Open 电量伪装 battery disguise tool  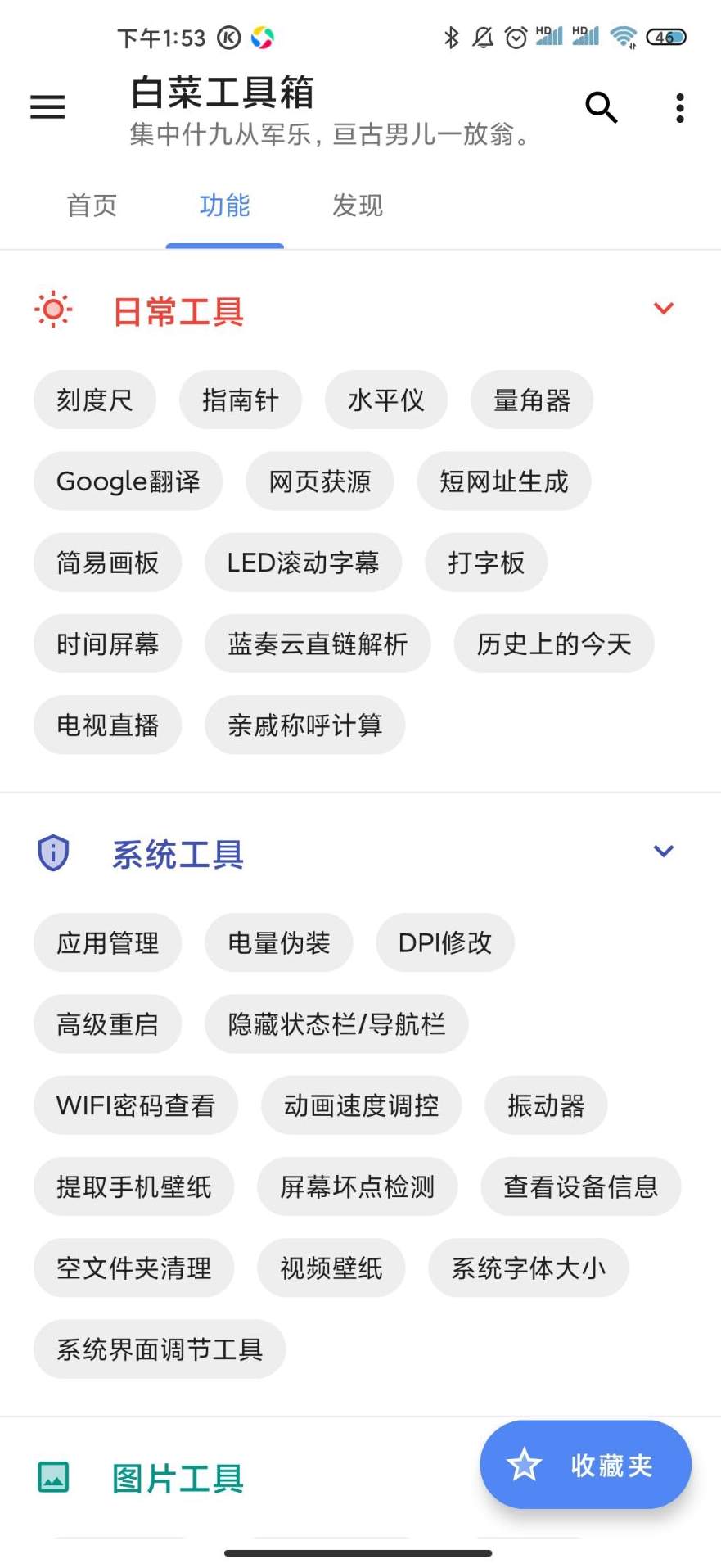pyautogui.click(x=279, y=942)
